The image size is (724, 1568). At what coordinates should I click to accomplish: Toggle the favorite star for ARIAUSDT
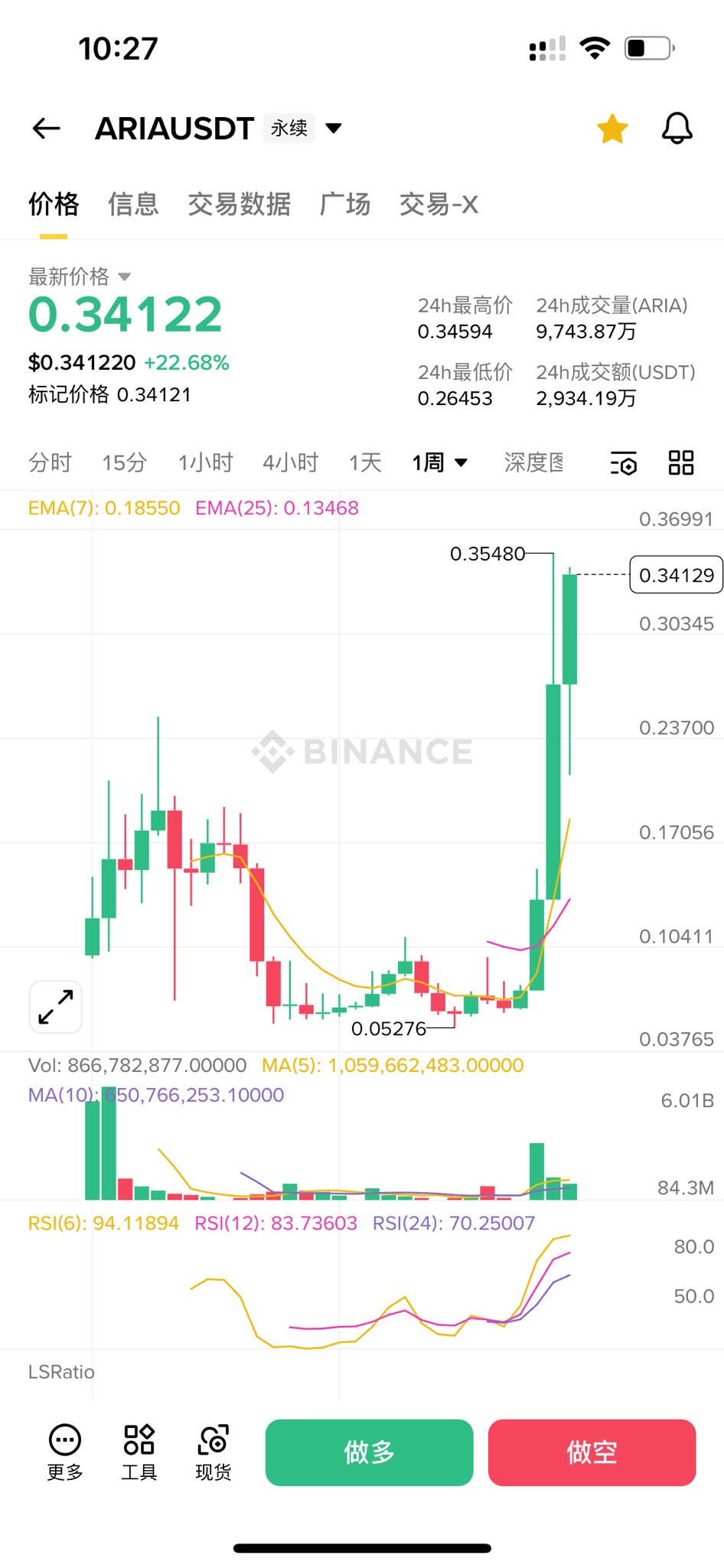pyautogui.click(x=612, y=129)
